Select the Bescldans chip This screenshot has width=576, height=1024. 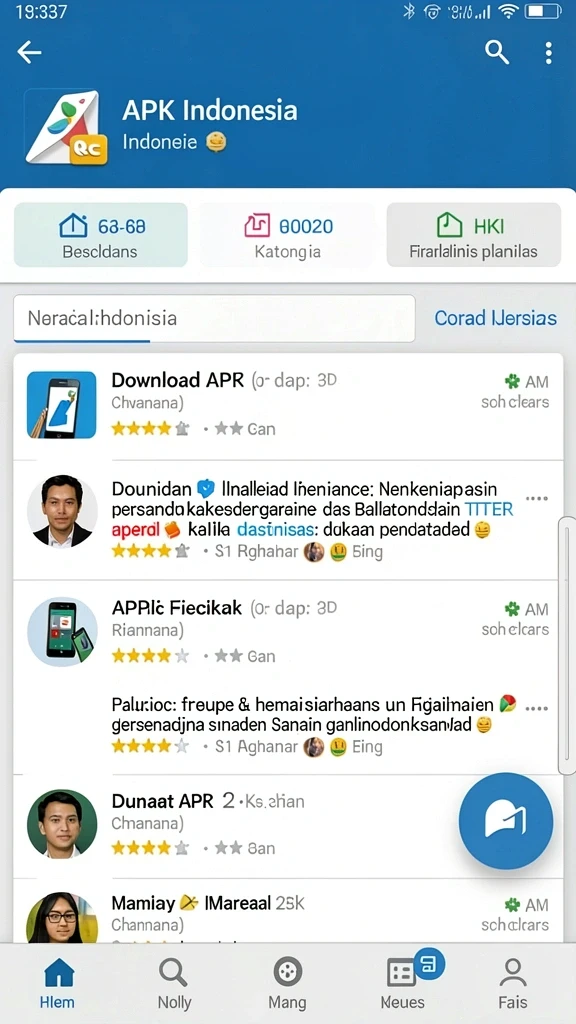[101, 234]
